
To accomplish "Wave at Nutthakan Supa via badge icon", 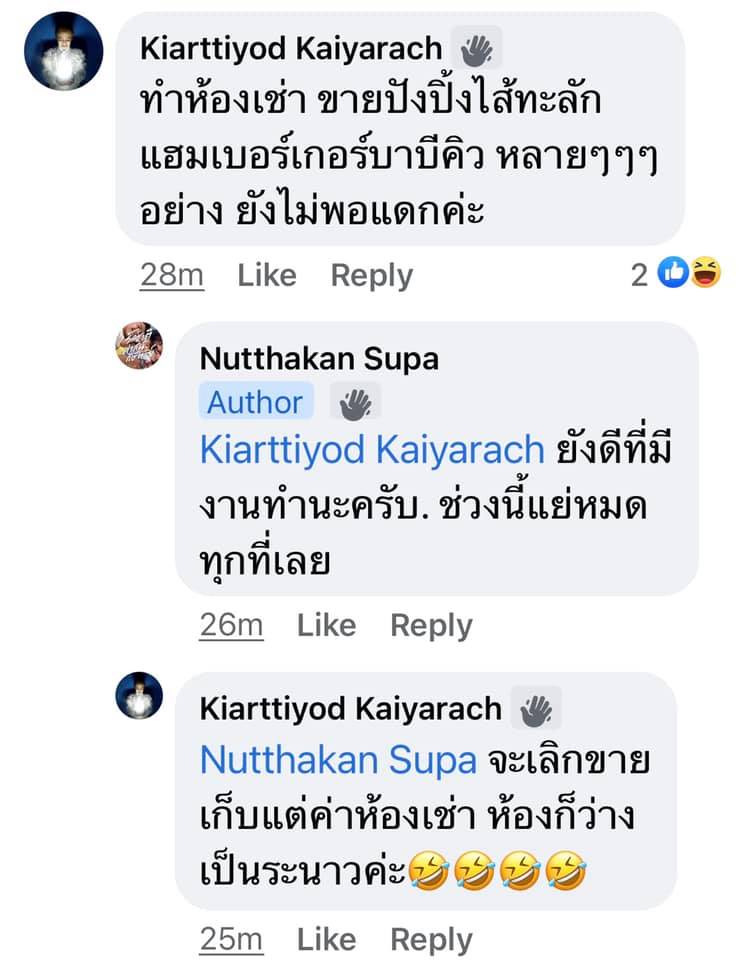I will click(x=355, y=402).
